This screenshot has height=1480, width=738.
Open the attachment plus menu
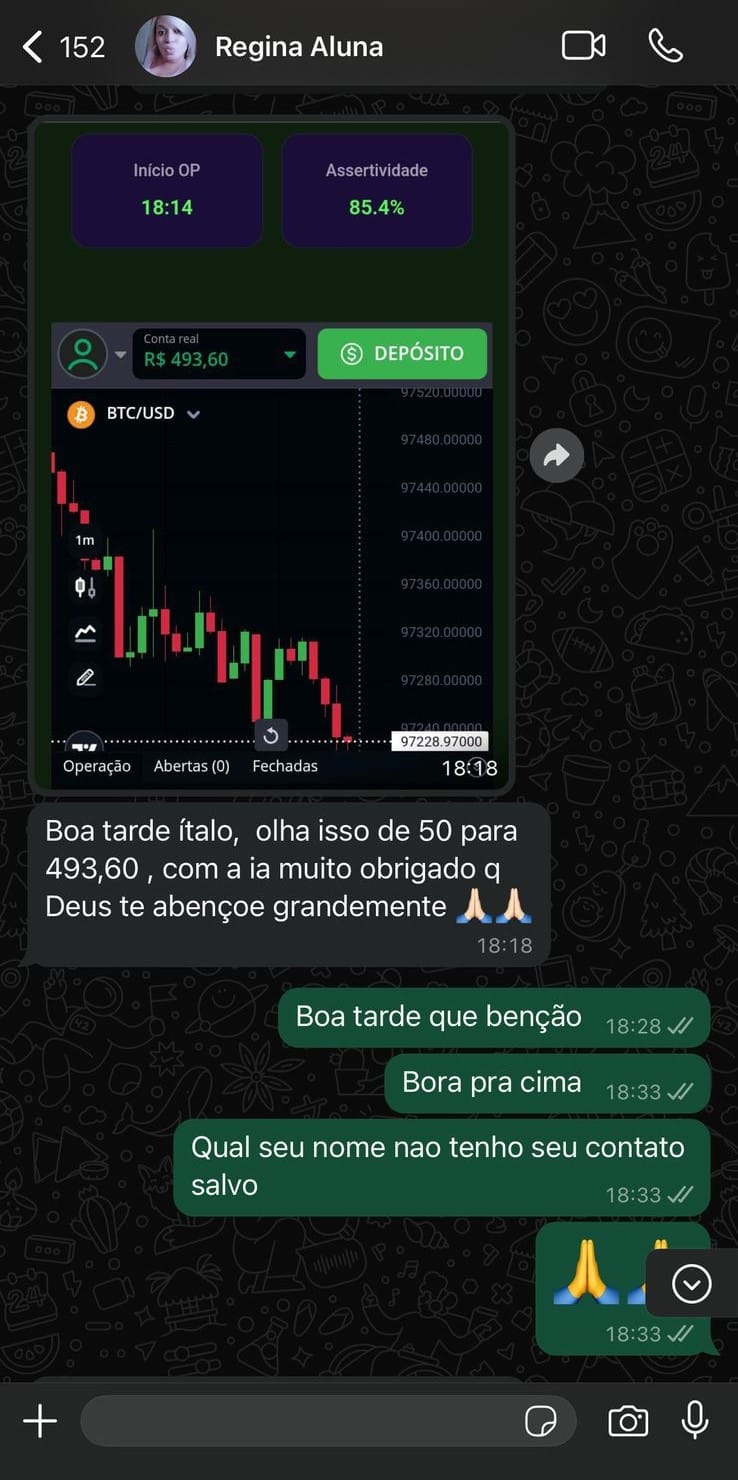pyautogui.click(x=40, y=1421)
